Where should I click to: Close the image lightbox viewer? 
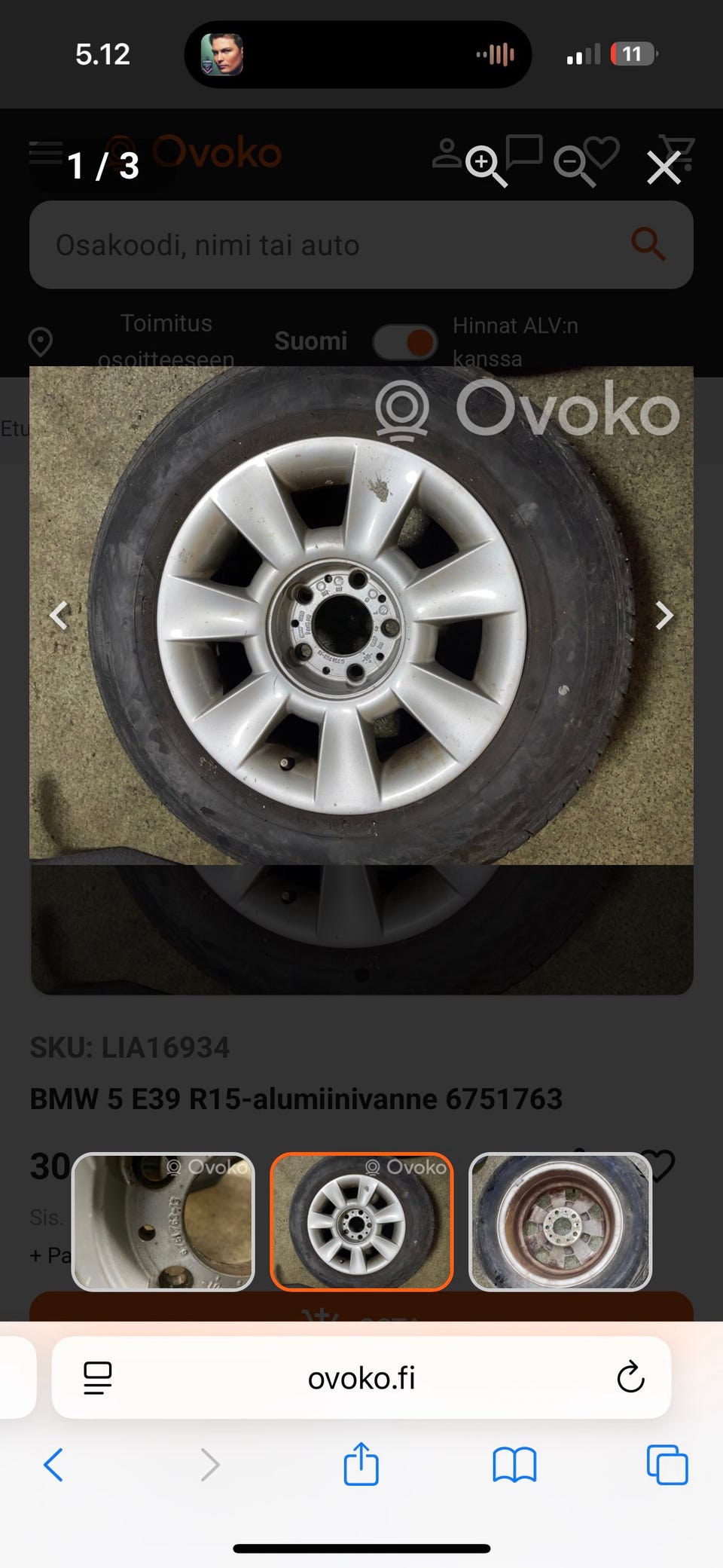click(664, 167)
